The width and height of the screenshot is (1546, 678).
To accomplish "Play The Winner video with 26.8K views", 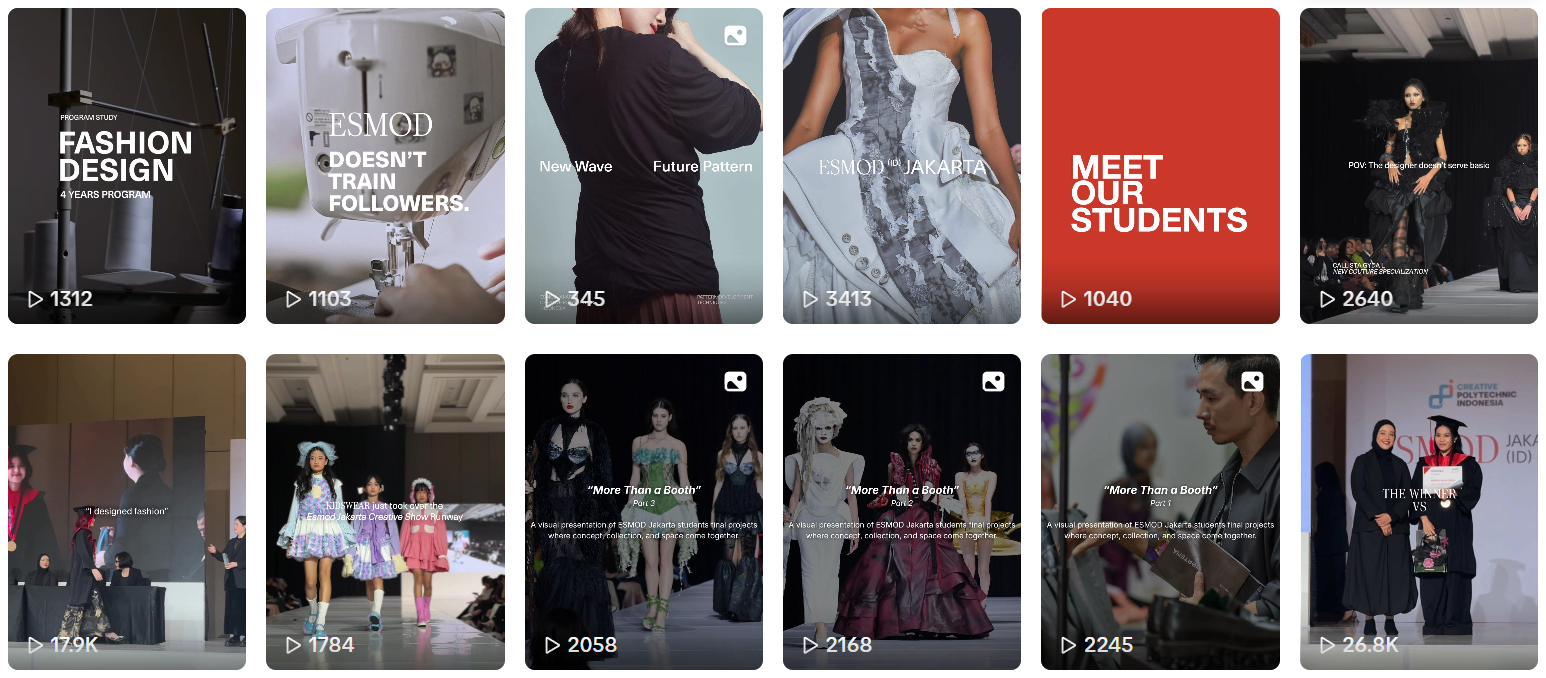I will [x=1418, y=511].
